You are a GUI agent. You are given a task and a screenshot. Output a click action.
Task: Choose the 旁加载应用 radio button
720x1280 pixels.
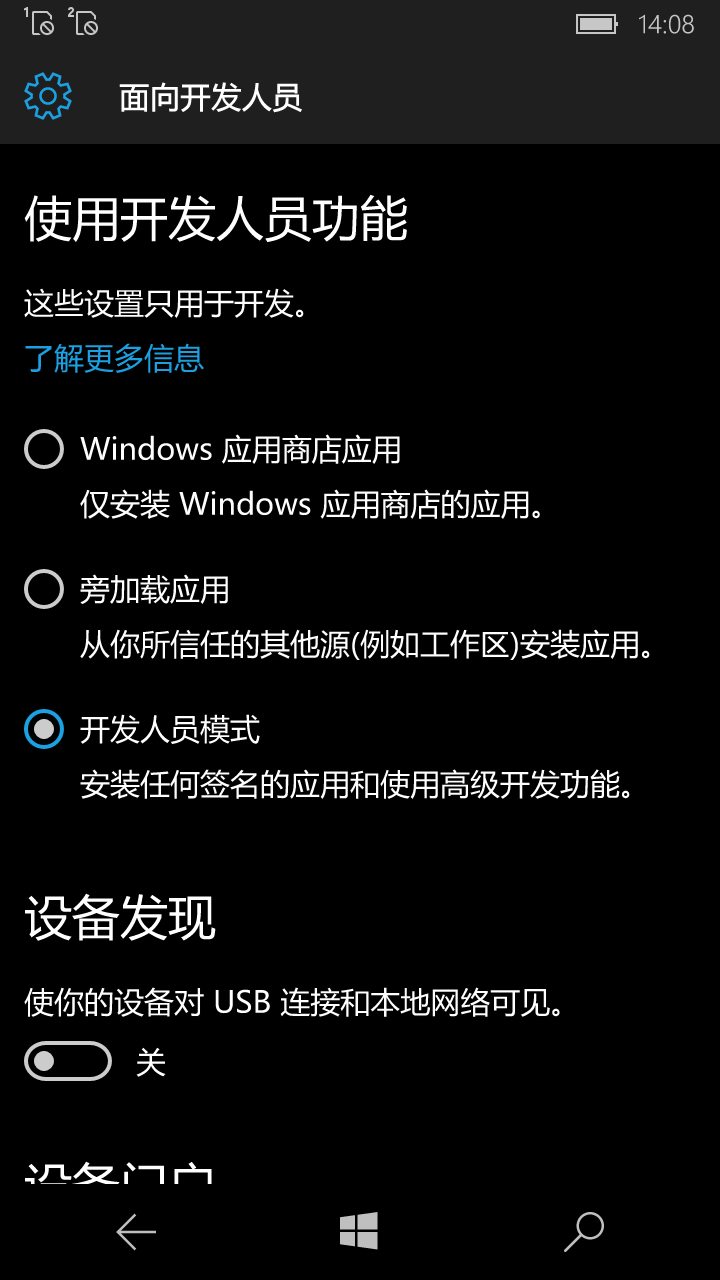44,589
